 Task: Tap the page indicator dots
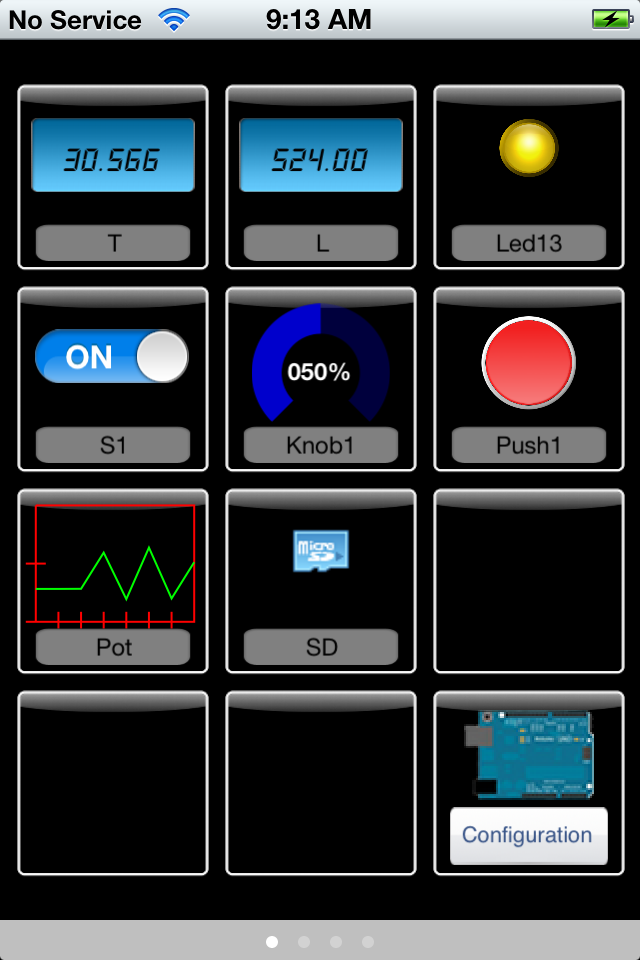point(320,941)
